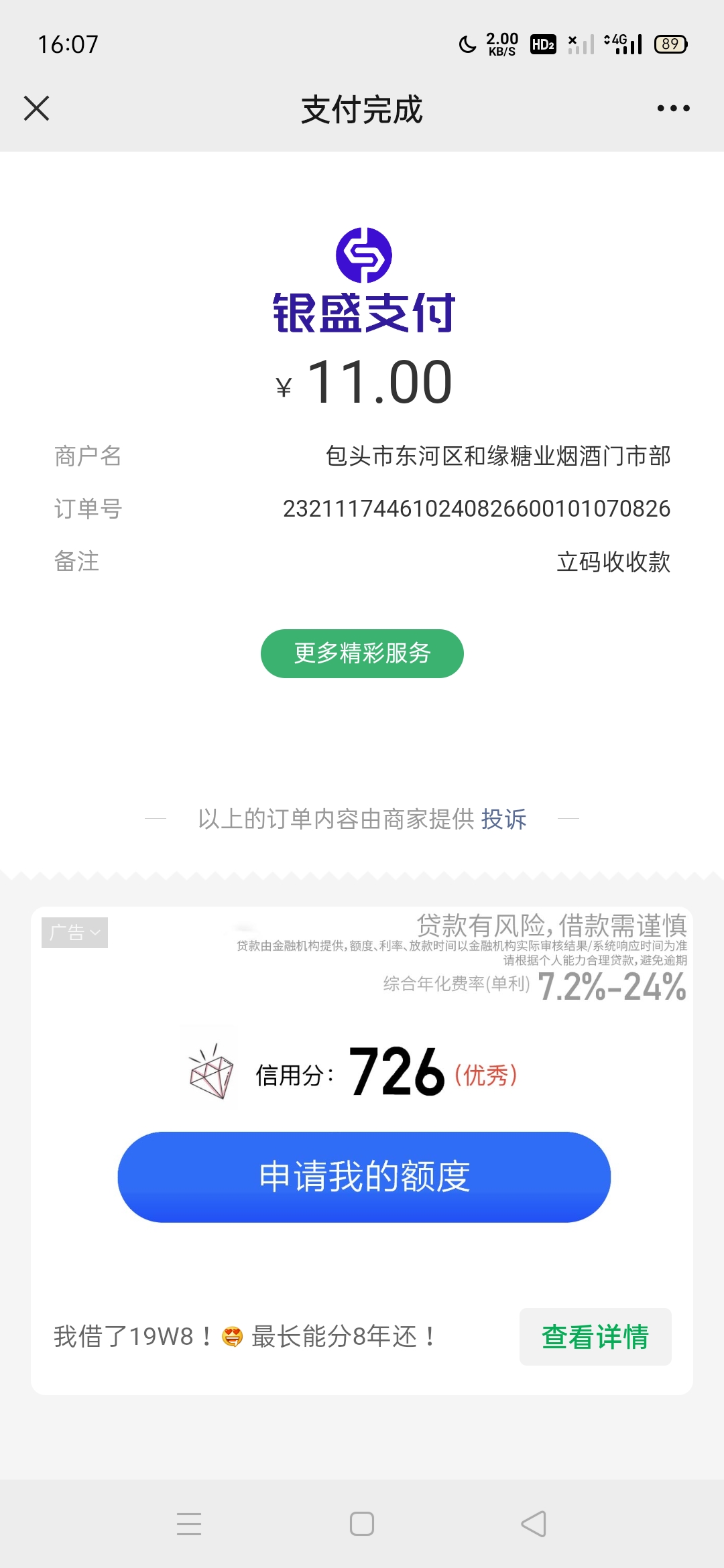Open the three-dot overflow menu
The height and width of the screenshot is (1568, 724).
(x=673, y=109)
